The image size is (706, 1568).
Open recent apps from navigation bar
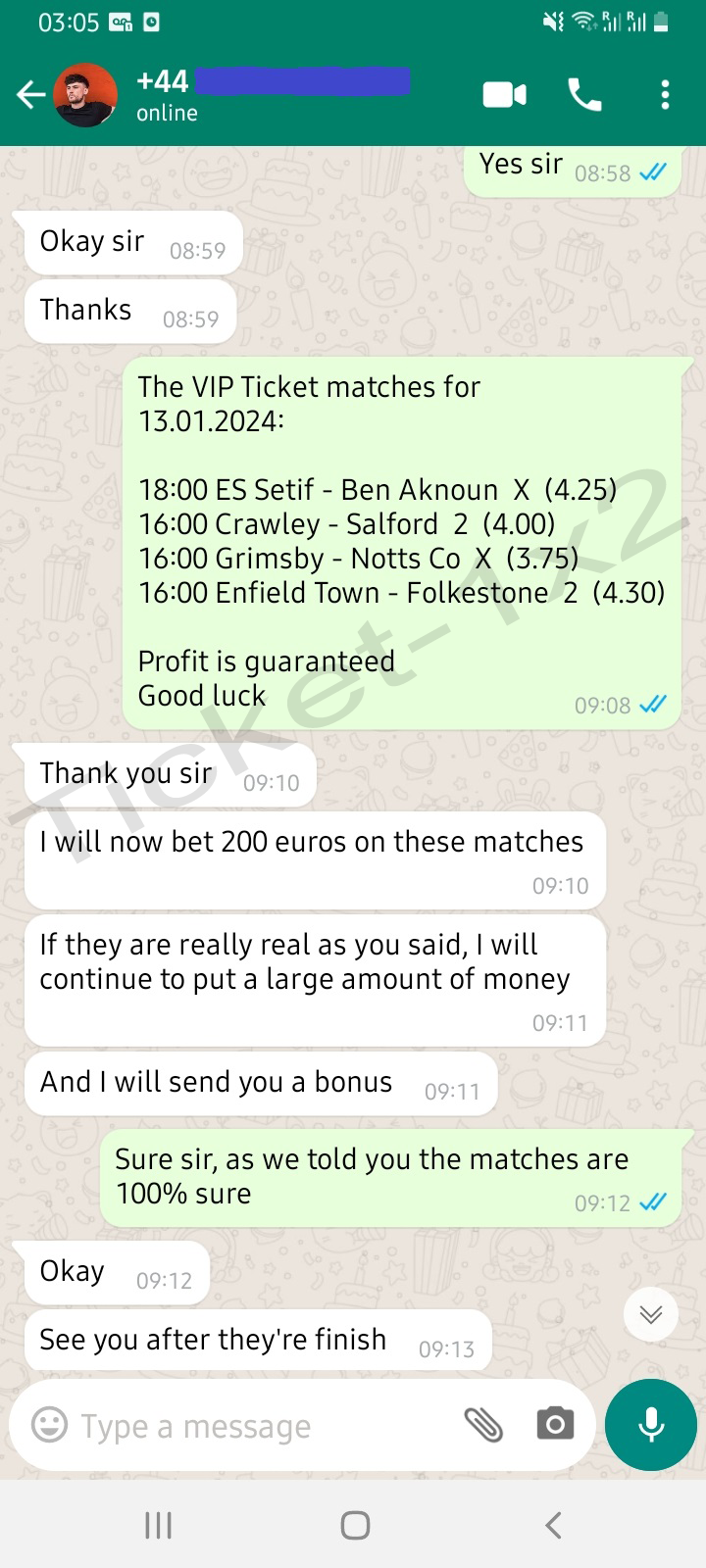click(x=158, y=1525)
